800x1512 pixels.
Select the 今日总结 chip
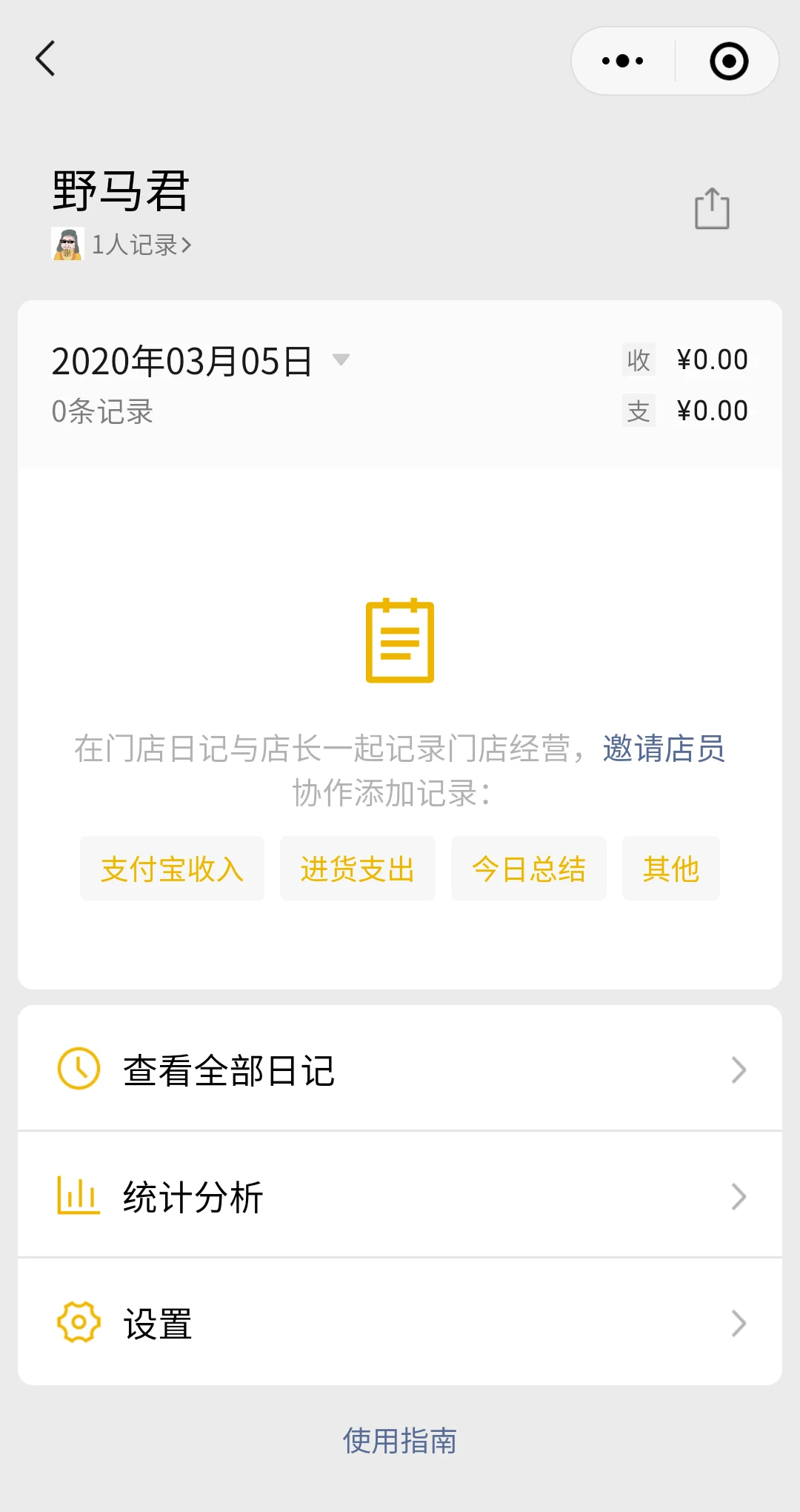pos(528,869)
